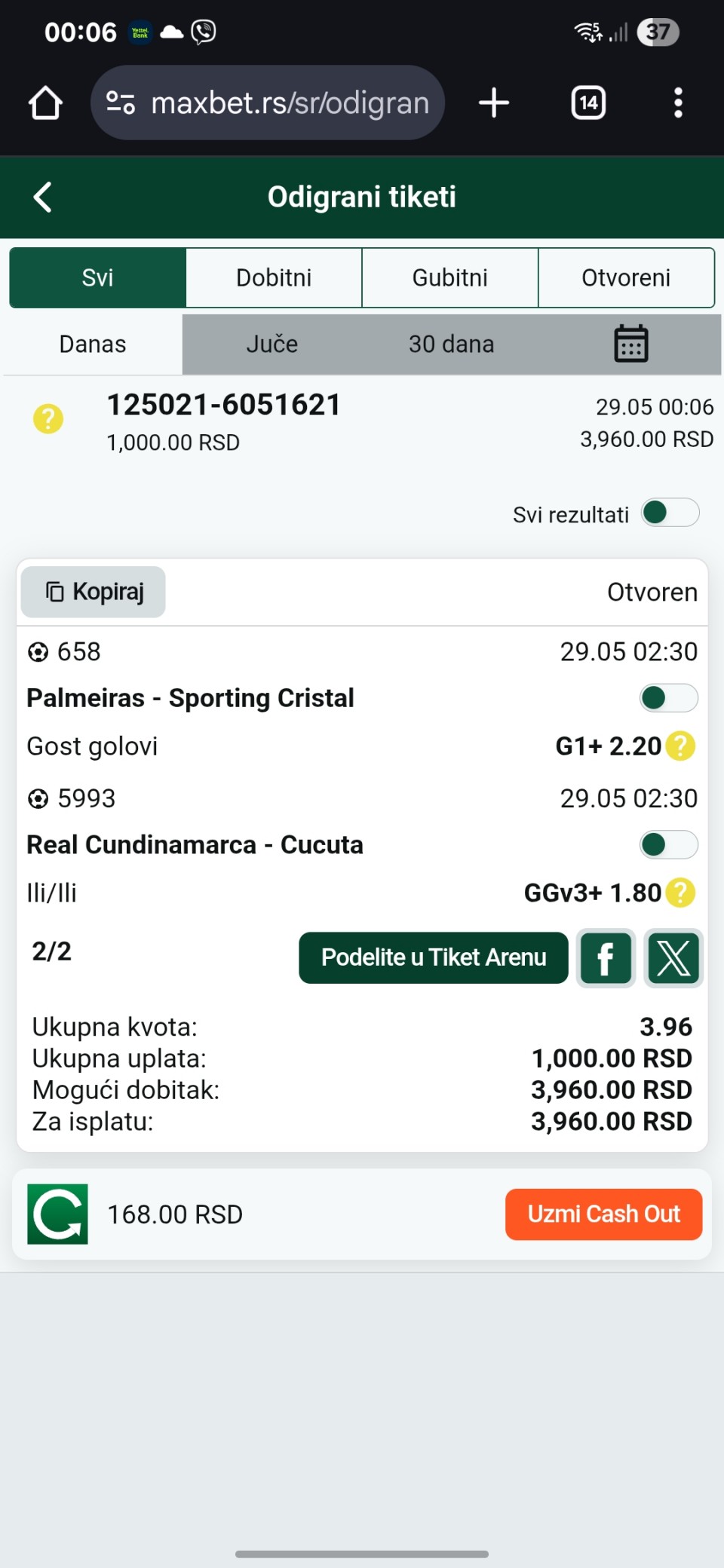
Task: Share ticket on Facebook
Action: pos(606,958)
